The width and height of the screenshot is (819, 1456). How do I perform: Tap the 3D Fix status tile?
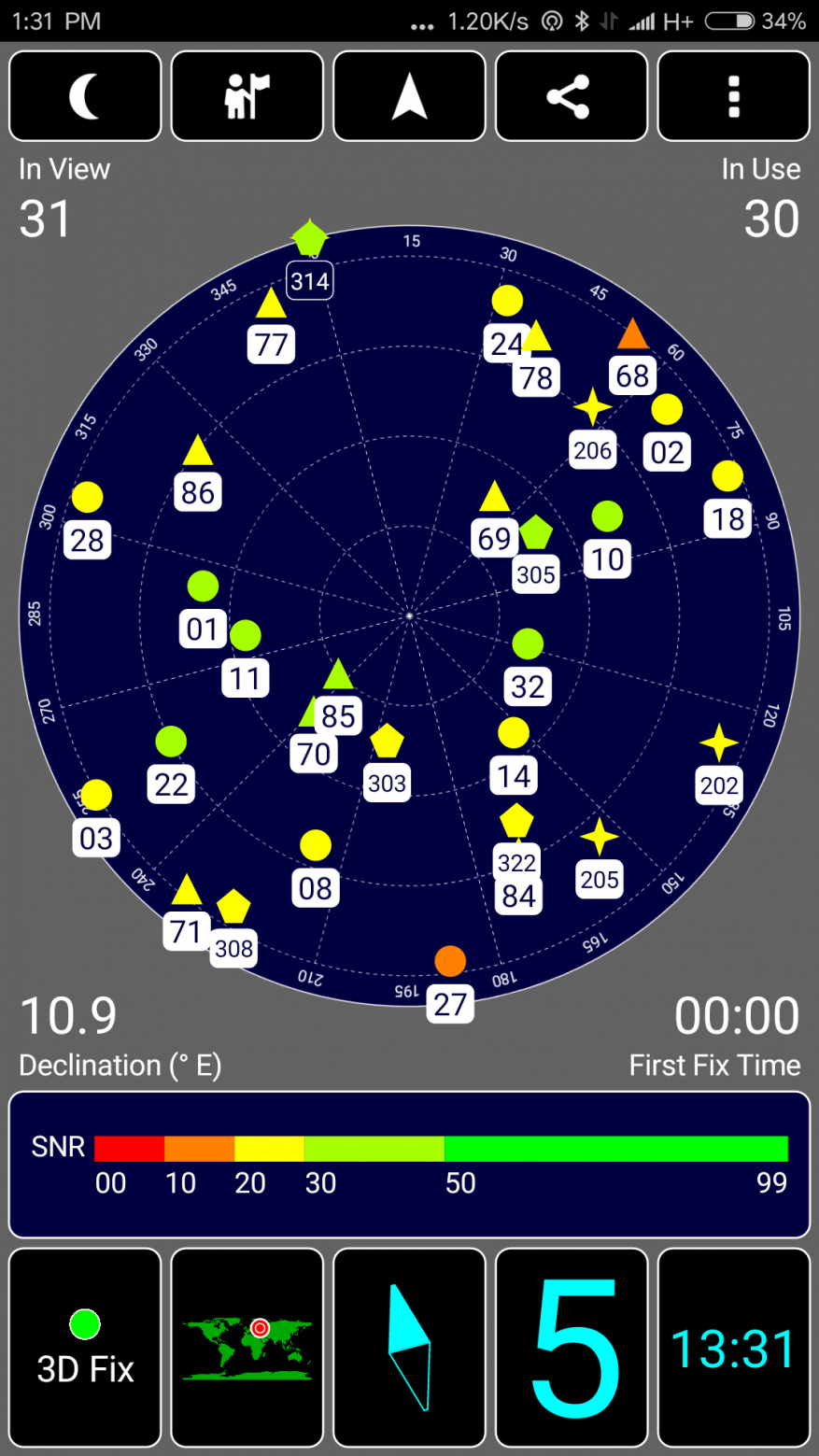85,1348
